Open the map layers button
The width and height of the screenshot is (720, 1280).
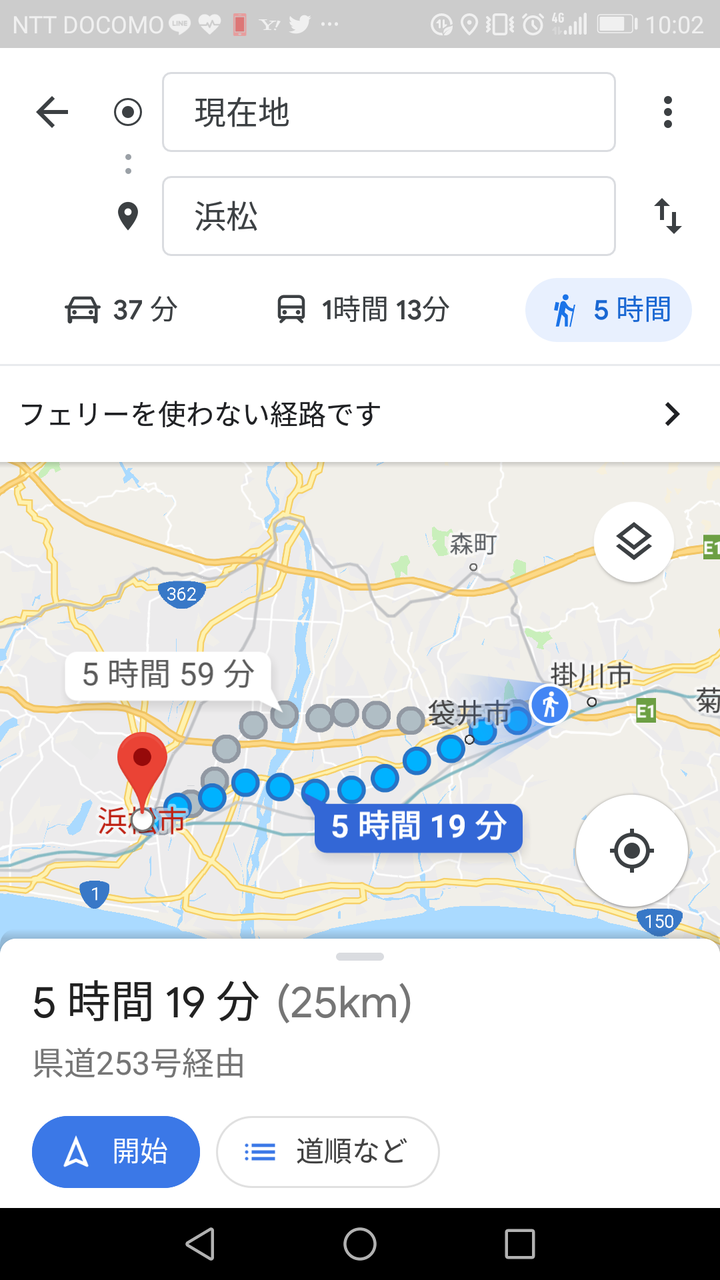(x=634, y=542)
